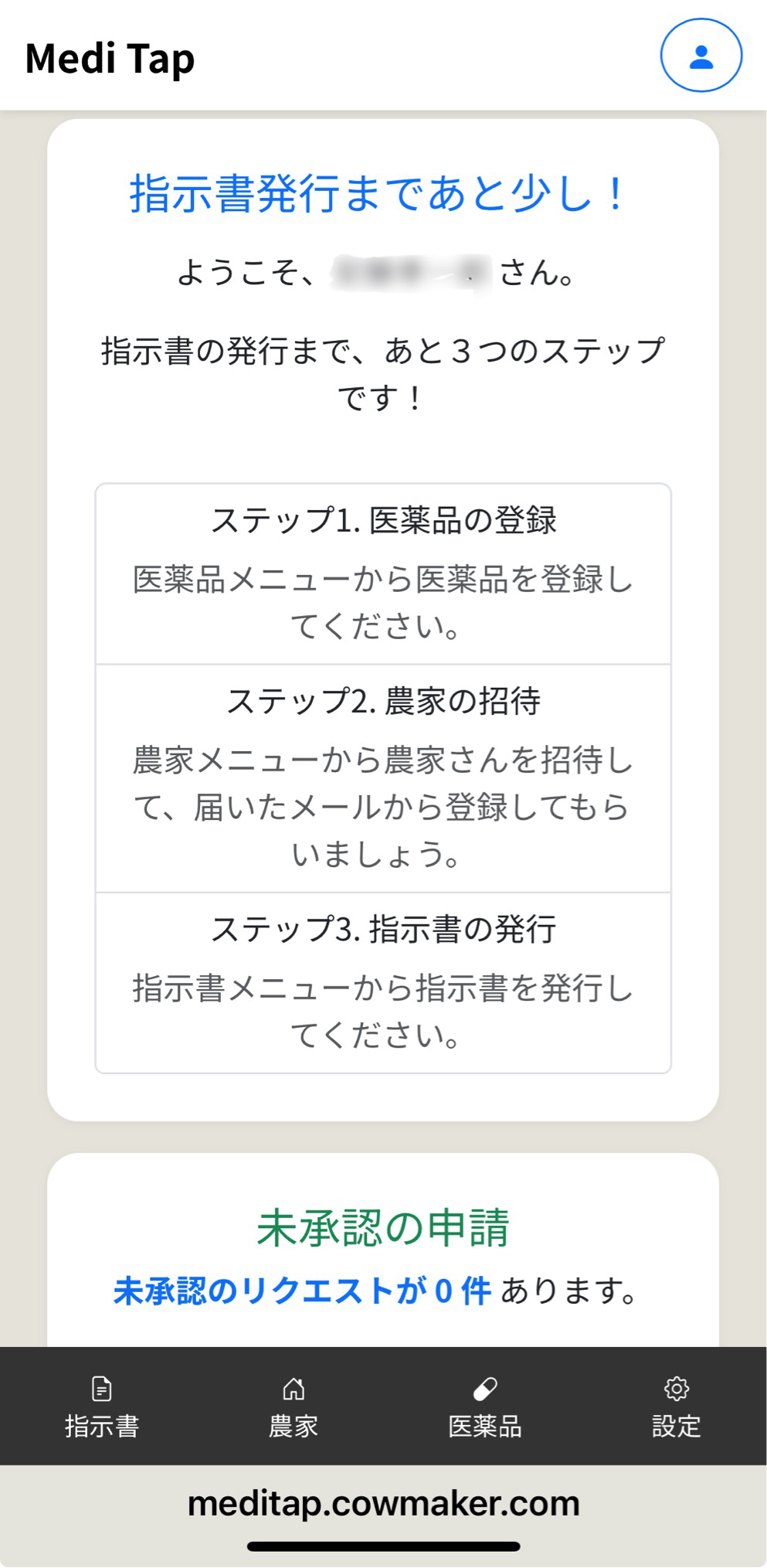Select the 医薬品 tab
This screenshot has height=1568, width=767.
click(485, 1406)
